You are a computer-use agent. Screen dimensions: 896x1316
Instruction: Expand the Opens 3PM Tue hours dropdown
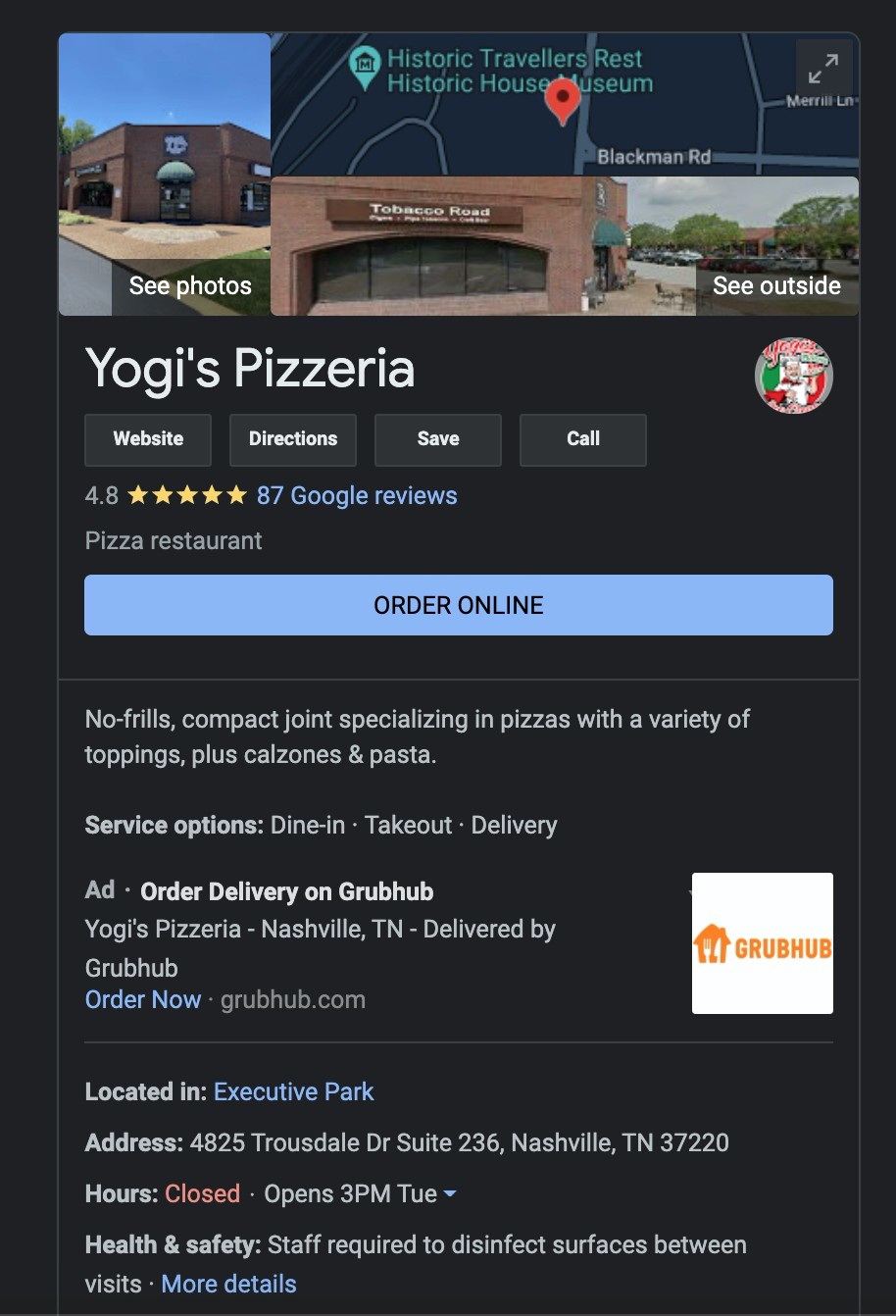(x=449, y=1194)
